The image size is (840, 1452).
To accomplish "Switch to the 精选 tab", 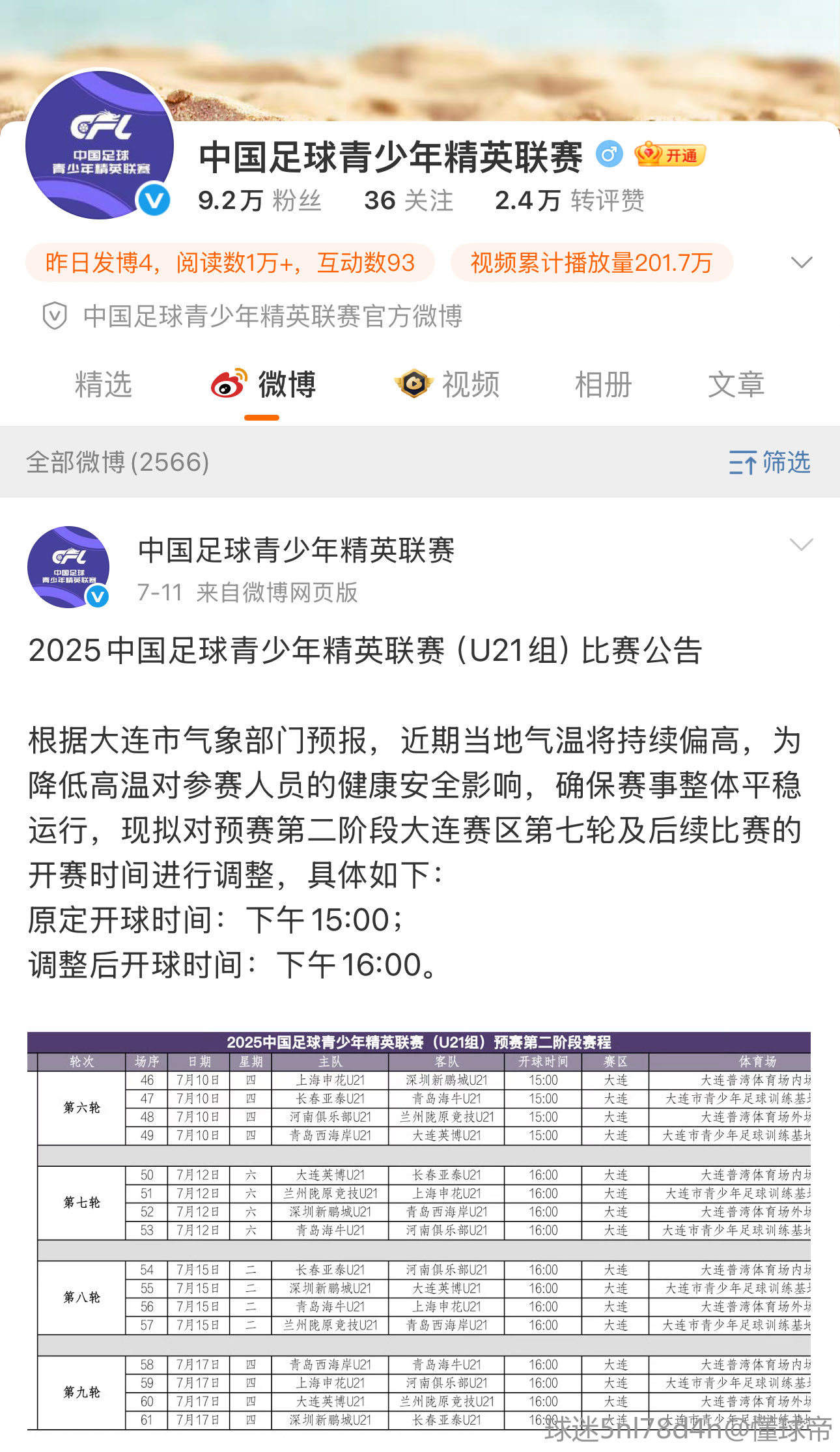I will coord(103,384).
